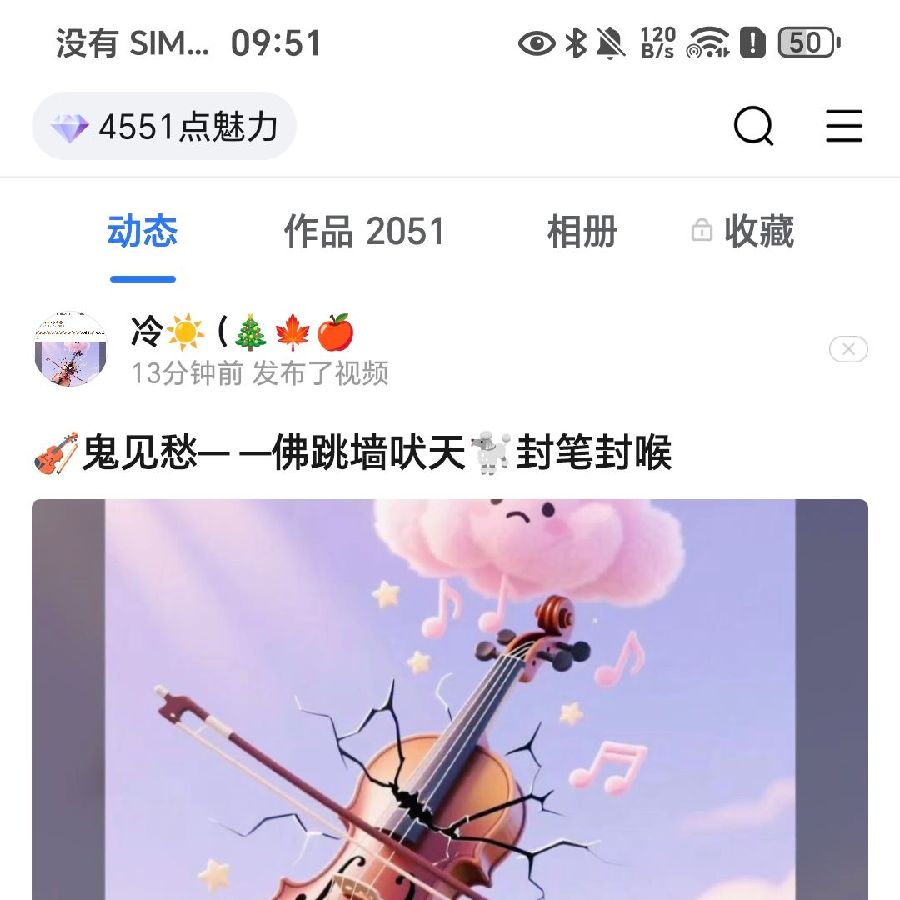Switch to the 作品 2051 tab

click(x=364, y=232)
